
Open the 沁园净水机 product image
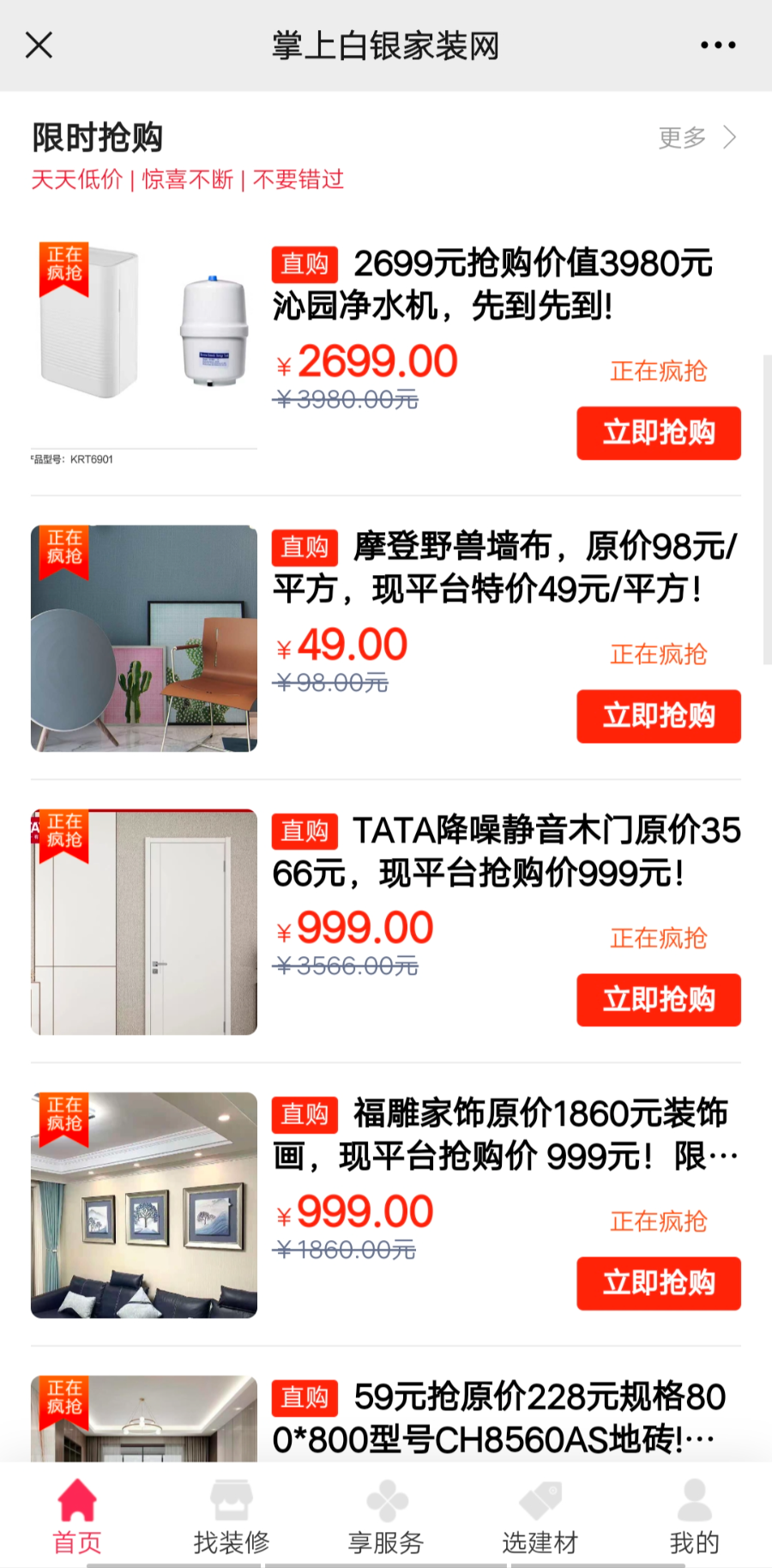[x=144, y=343]
